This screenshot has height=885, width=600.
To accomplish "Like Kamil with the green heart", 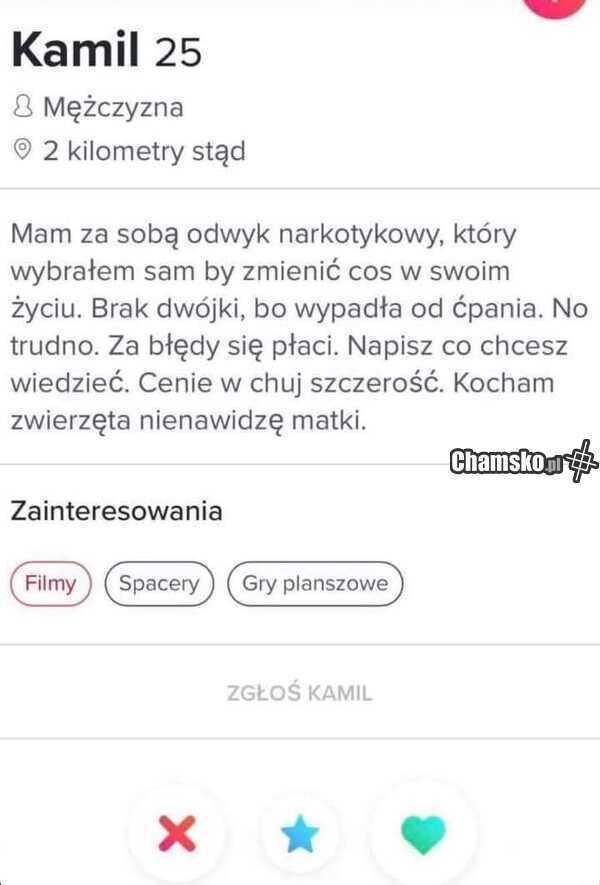I will [x=423, y=833].
